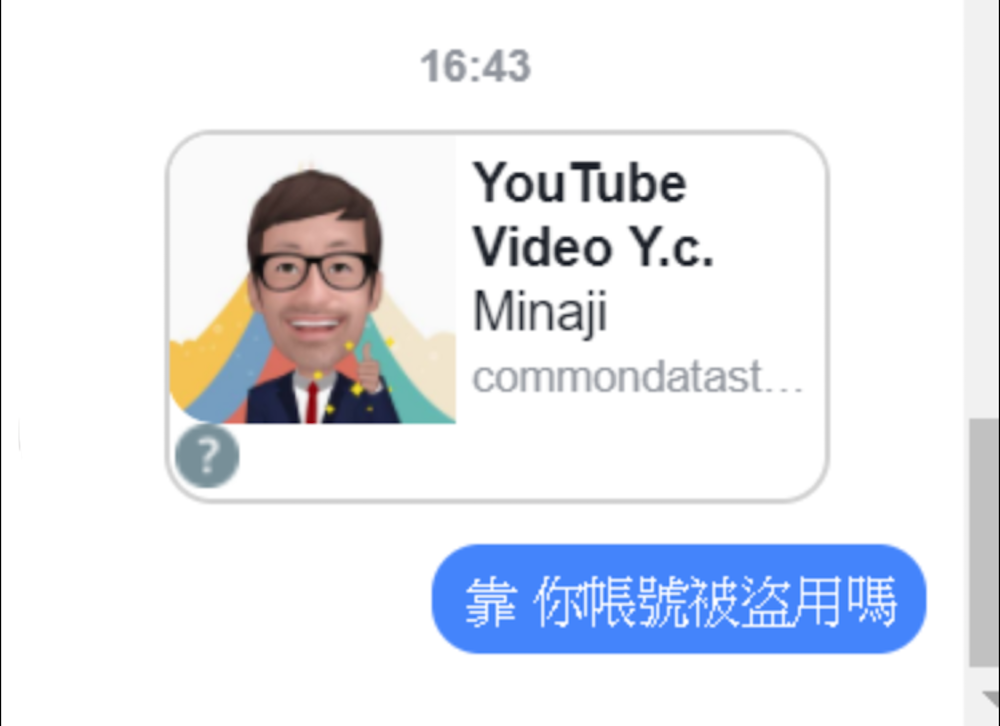This screenshot has width=1000, height=726.
Task: Tap the blue sent message bubble
Action: coord(679,600)
